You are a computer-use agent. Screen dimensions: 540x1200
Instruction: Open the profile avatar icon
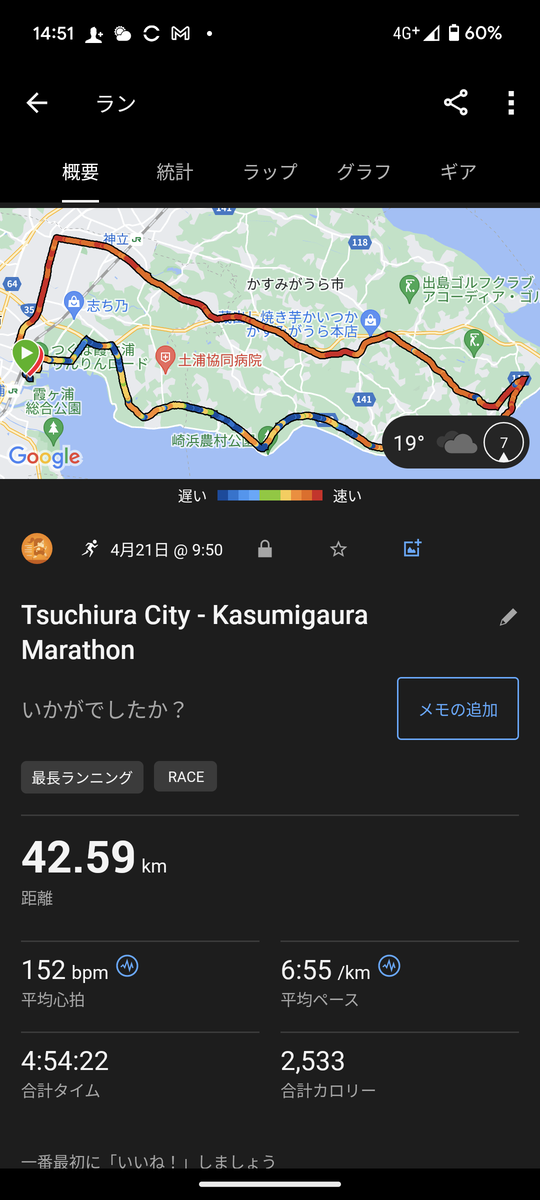point(37,548)
